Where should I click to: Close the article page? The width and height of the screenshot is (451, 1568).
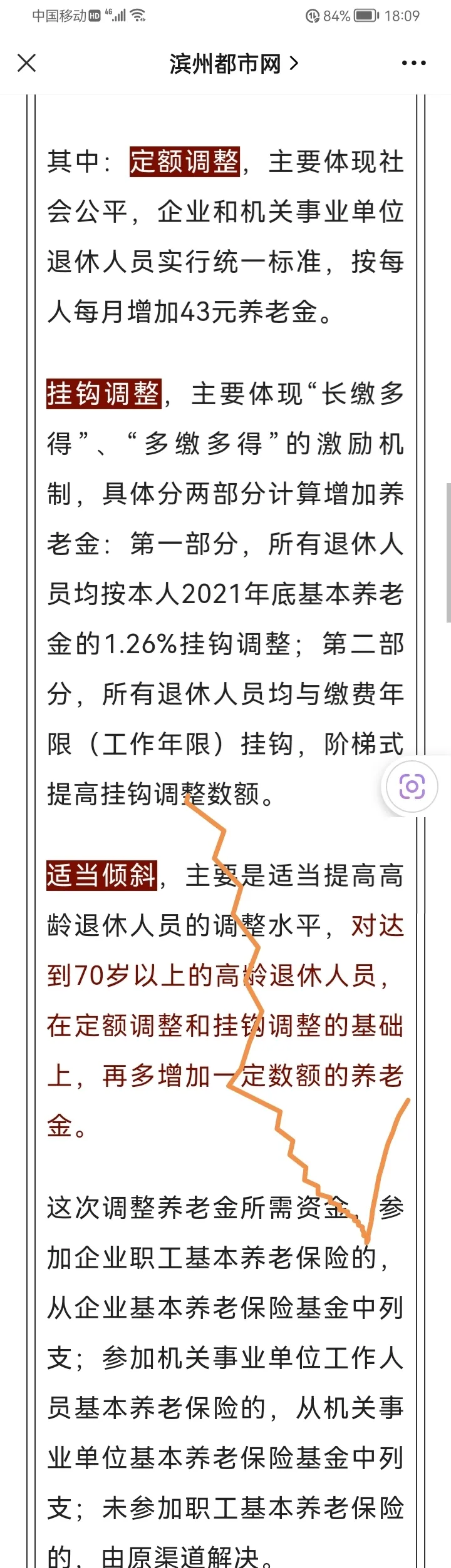(27, 63)
